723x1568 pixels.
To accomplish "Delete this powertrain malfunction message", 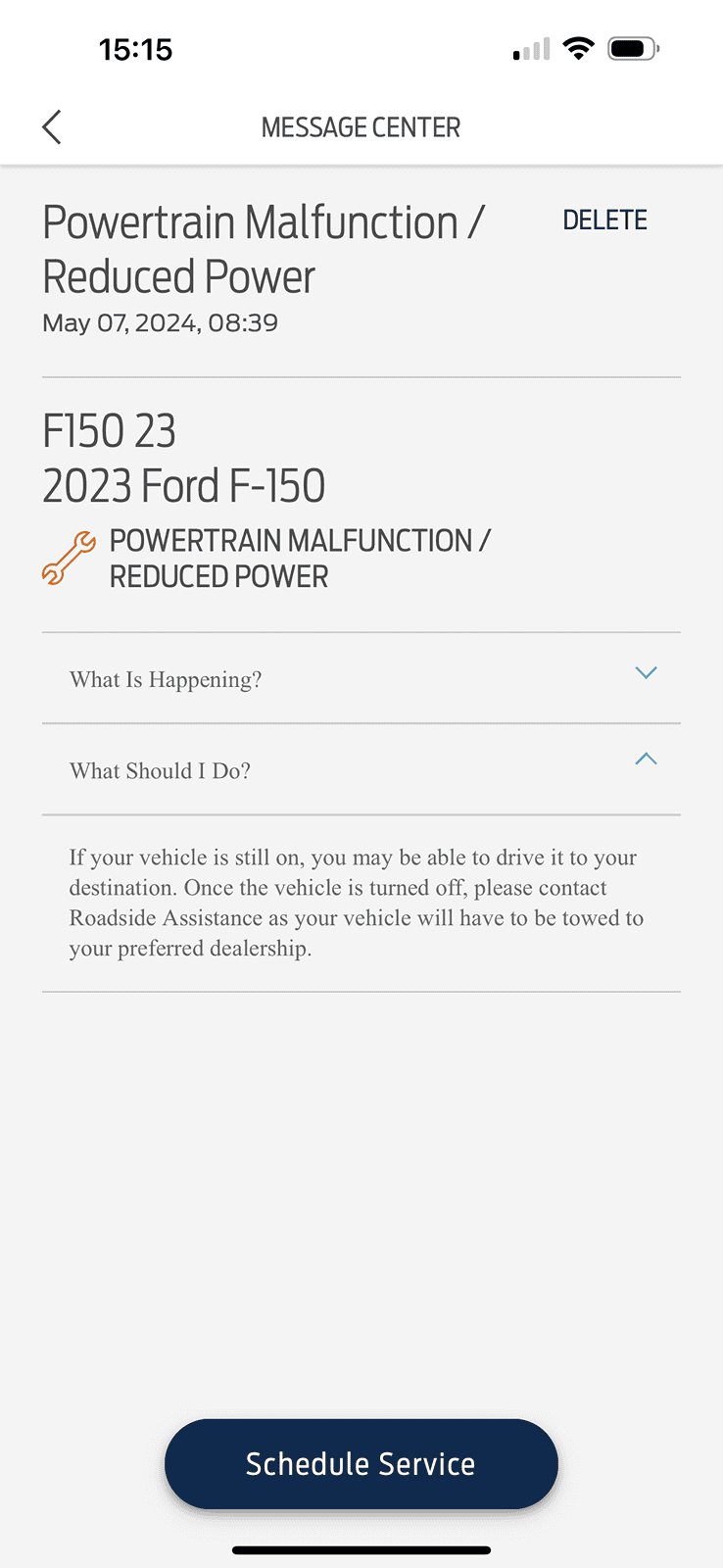I will (x=604, y=220).
